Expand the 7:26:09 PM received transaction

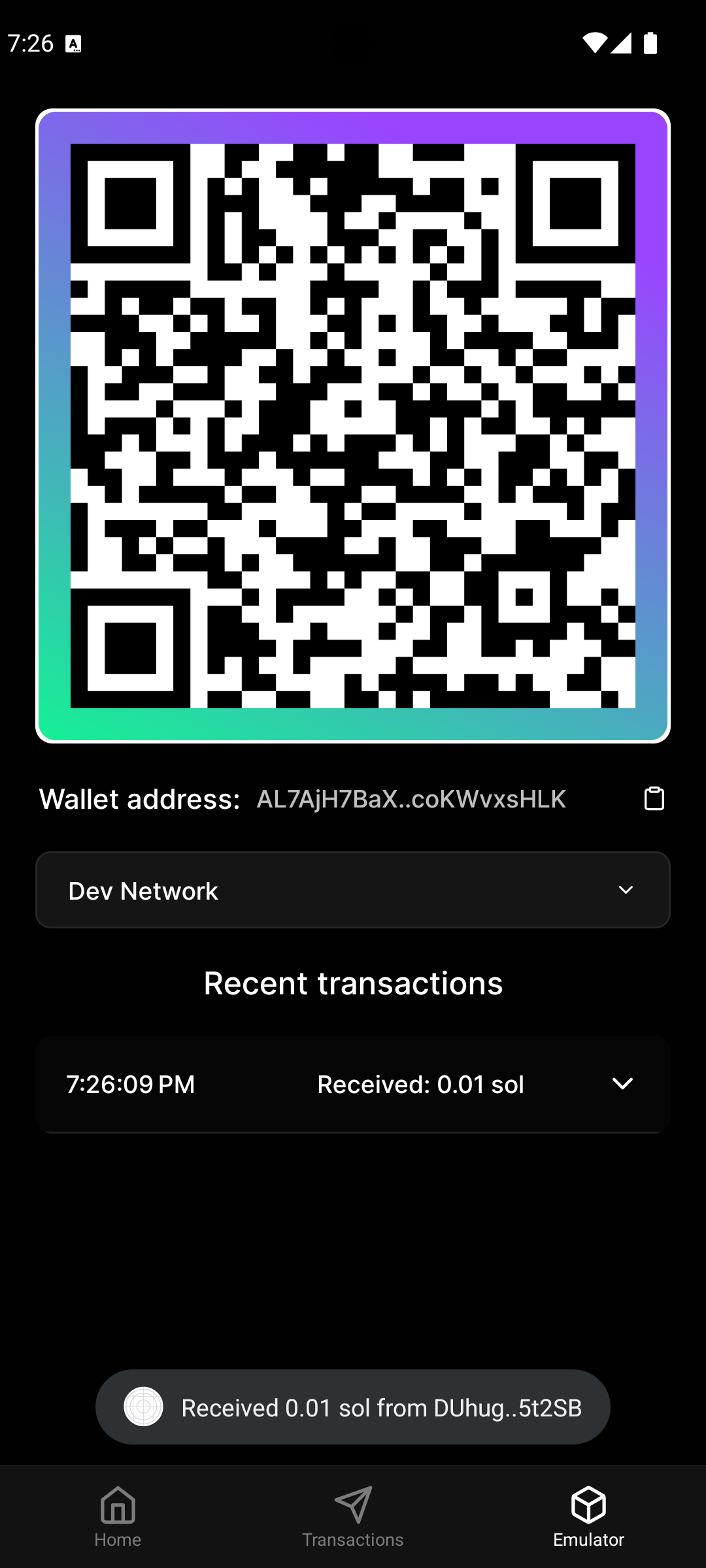tap(622, 1084)
